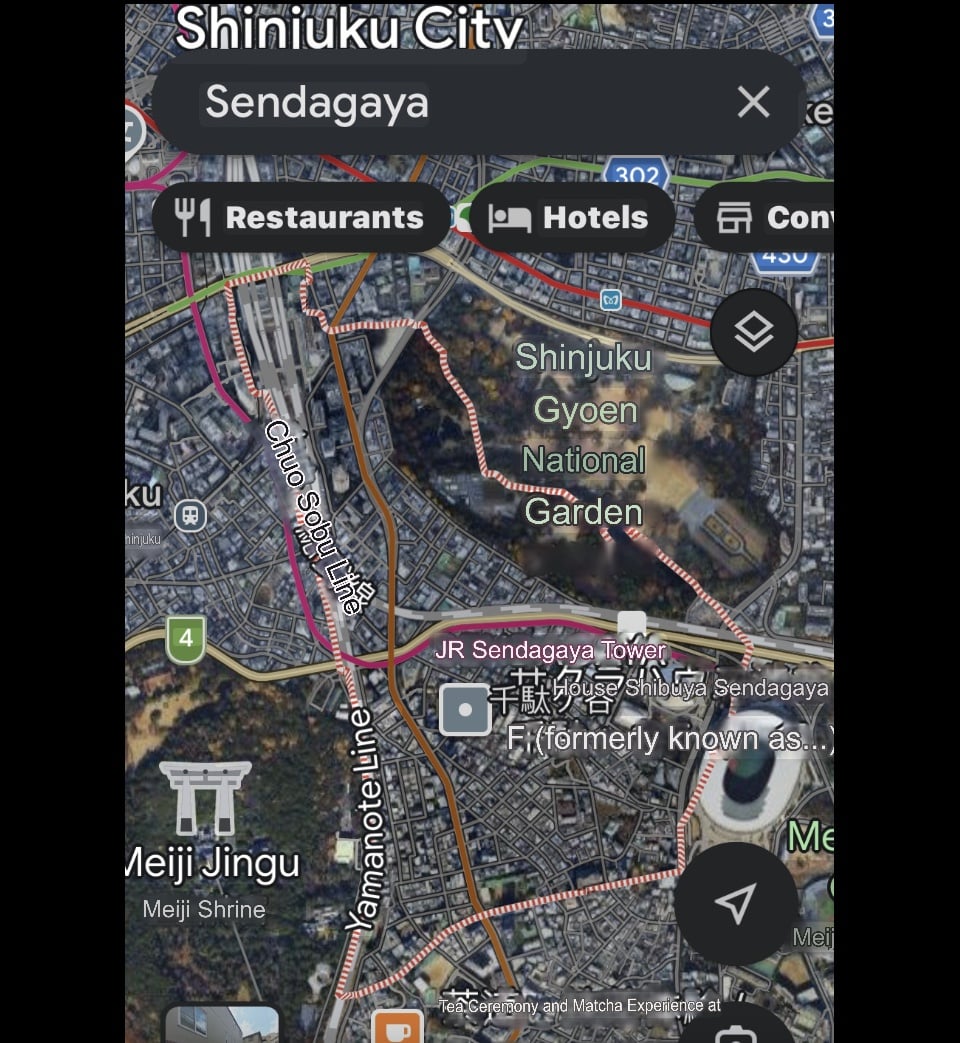This screenshot has height=1043, width=960.
Task: Select the Restaurants chip
Action: pyautogui.click(x=301, y=217)
